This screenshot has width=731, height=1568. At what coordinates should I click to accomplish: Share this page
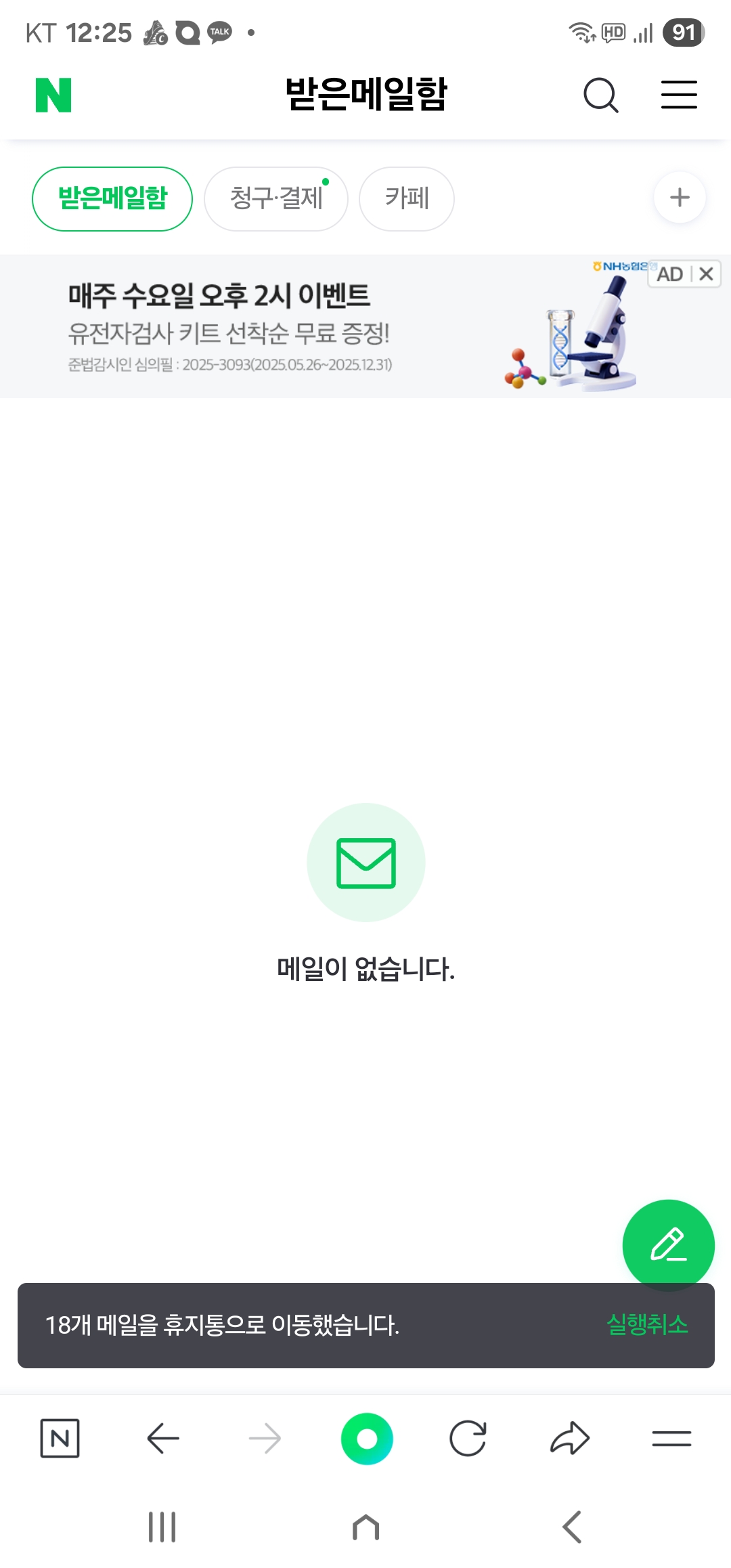(570, 1438)
